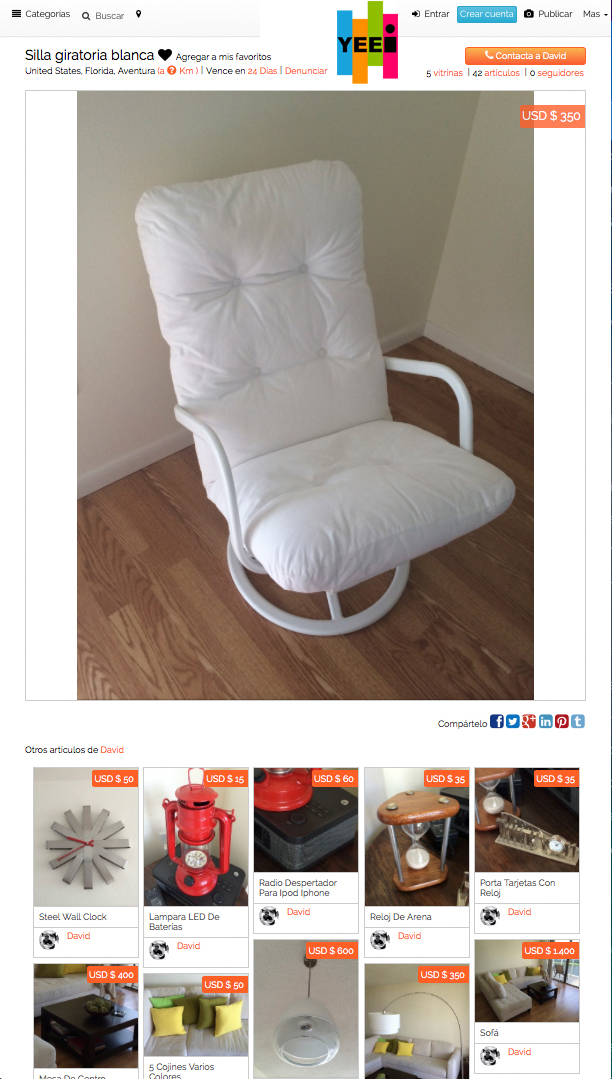
Task: Share listing on Twitter
Action: [513, 721]
